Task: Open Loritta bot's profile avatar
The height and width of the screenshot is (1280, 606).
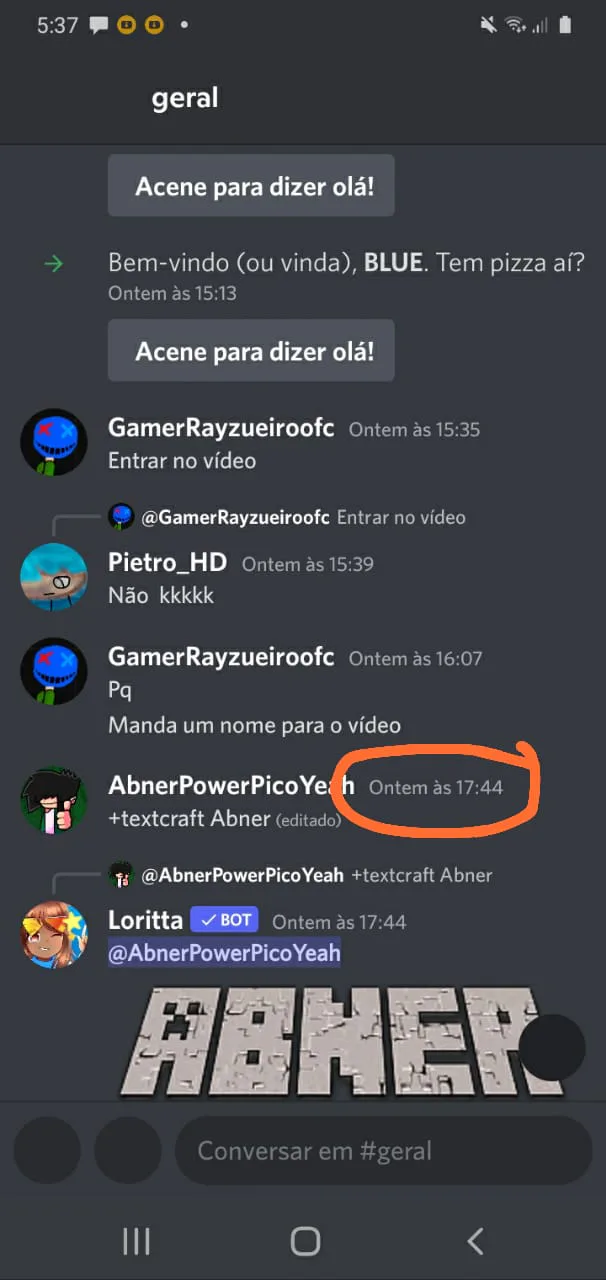Action: 54,935
